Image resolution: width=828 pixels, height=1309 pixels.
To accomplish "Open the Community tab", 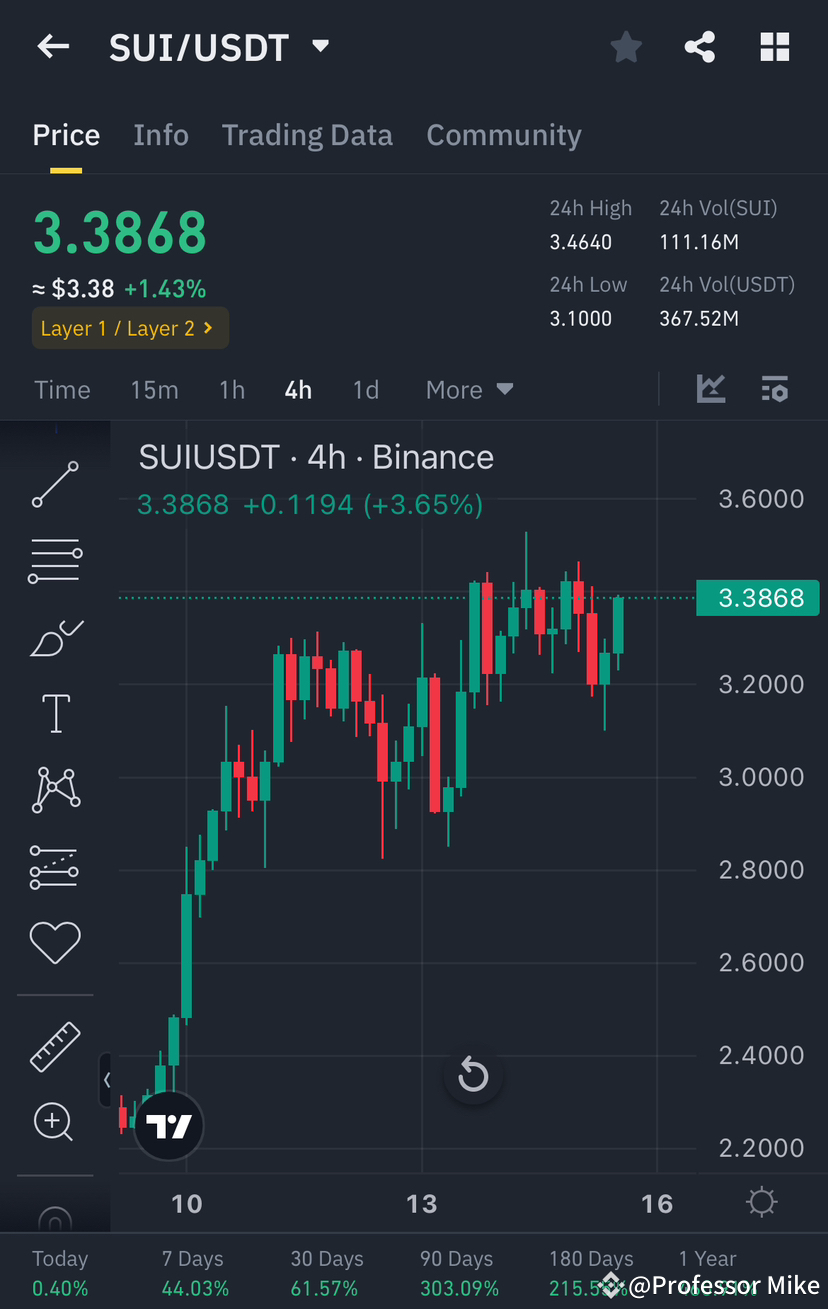I will click(x=504, y=134).
